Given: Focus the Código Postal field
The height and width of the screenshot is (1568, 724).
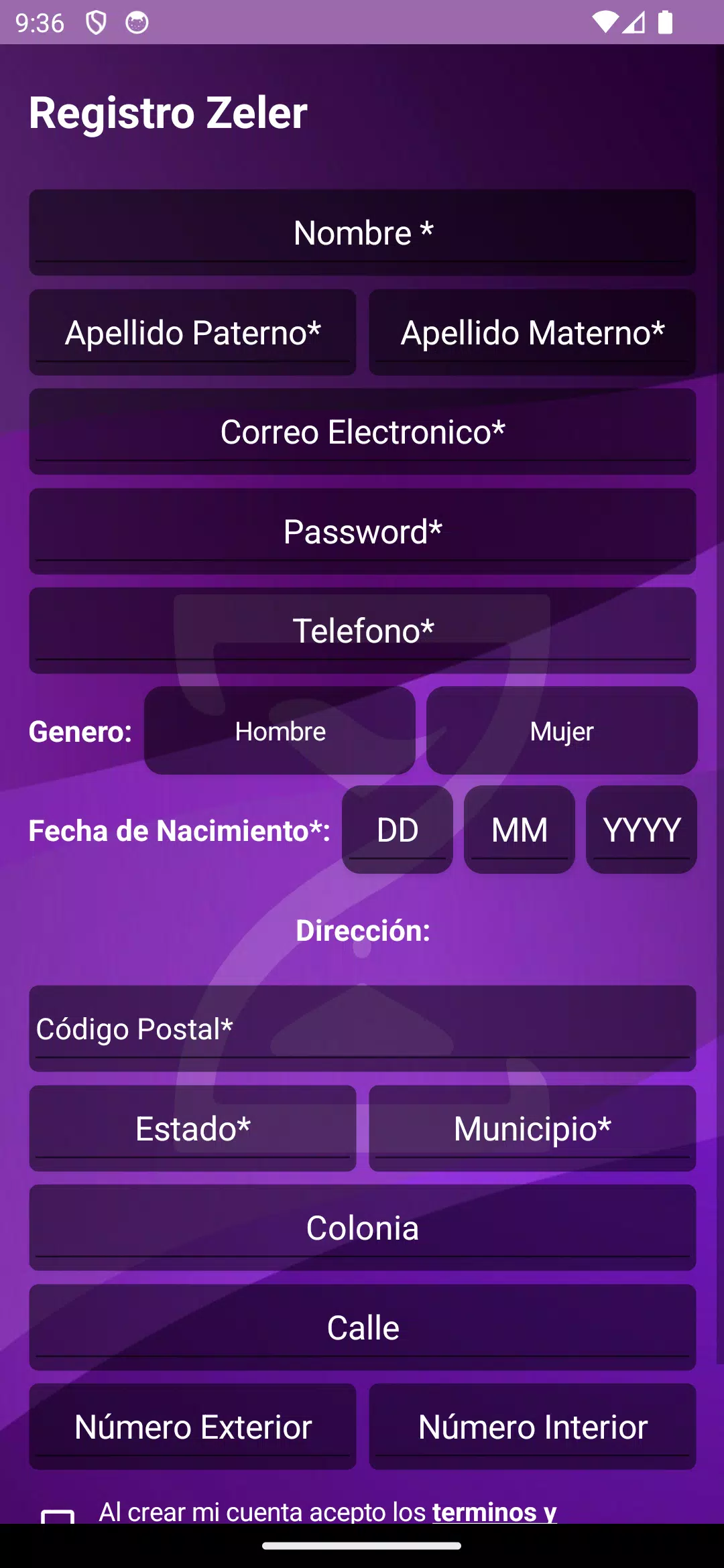Looking at the screenshot, I should tap(362, 1029).
